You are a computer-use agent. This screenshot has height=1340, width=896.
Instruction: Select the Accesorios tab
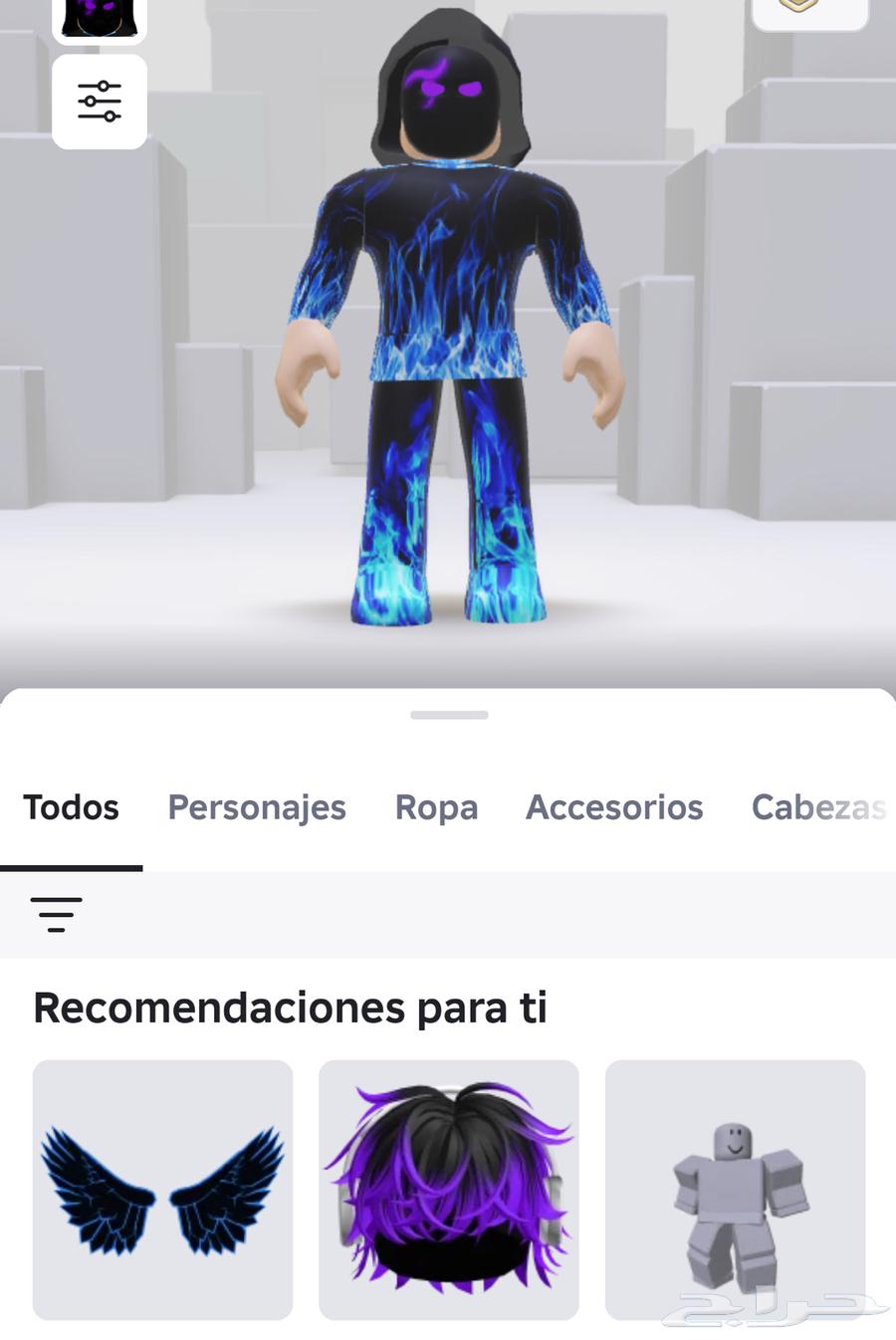pos(614,807)
